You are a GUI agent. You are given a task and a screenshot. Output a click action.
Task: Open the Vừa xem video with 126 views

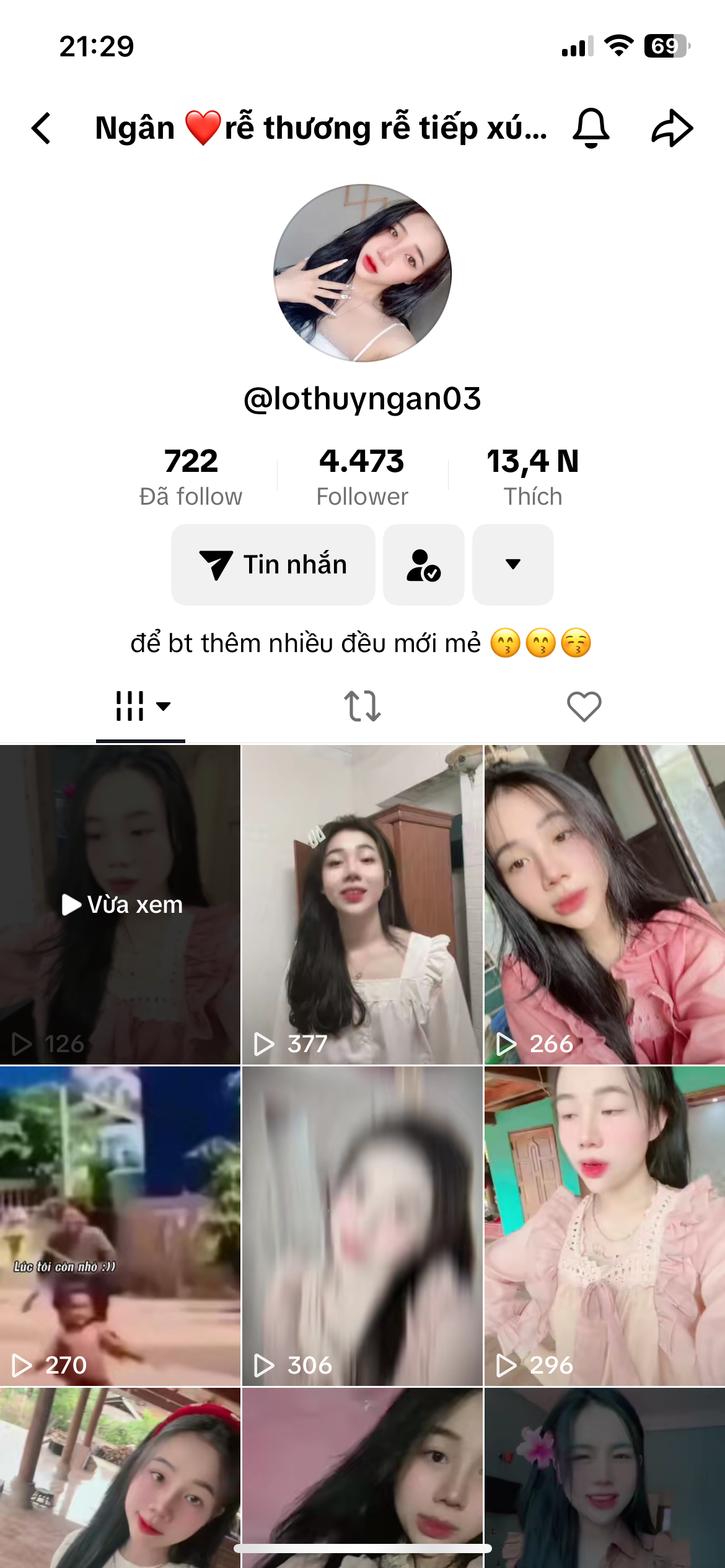tap(120, 905)
